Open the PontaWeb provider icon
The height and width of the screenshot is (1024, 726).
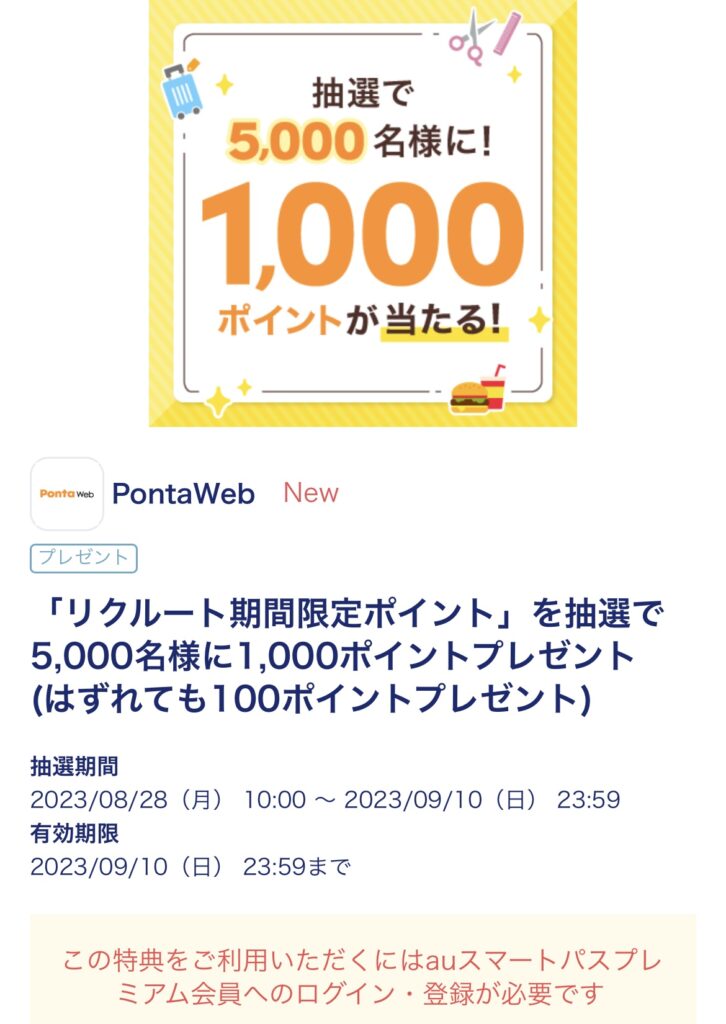click(x=67, y=494)
